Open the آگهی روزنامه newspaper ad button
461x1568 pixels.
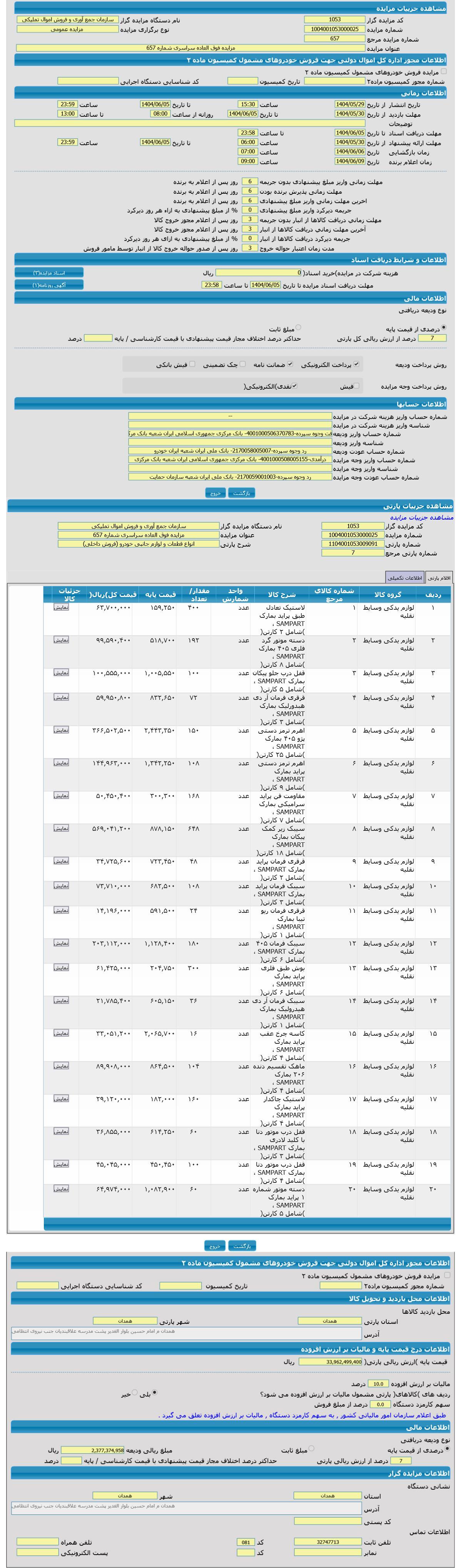coord(49,285)
